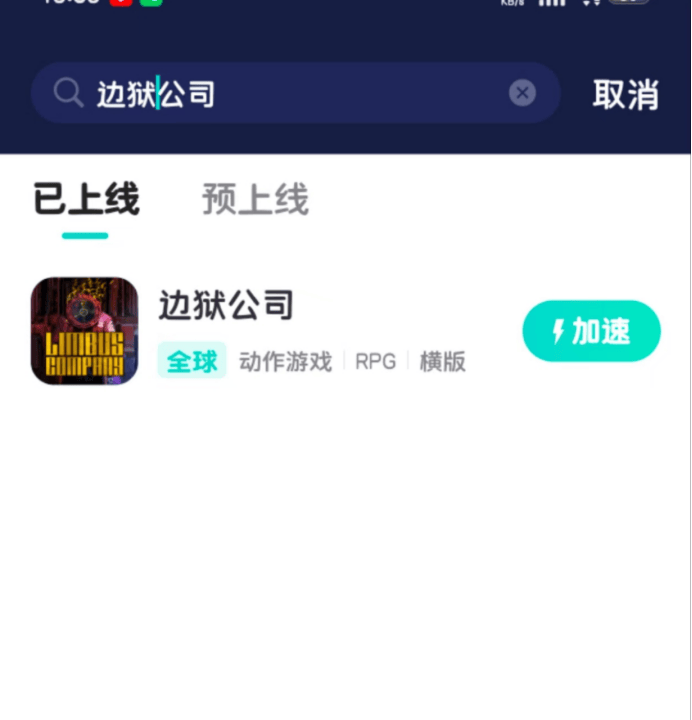
Task: Clear the search text with the X icon
Action: (x=522, y=93)
